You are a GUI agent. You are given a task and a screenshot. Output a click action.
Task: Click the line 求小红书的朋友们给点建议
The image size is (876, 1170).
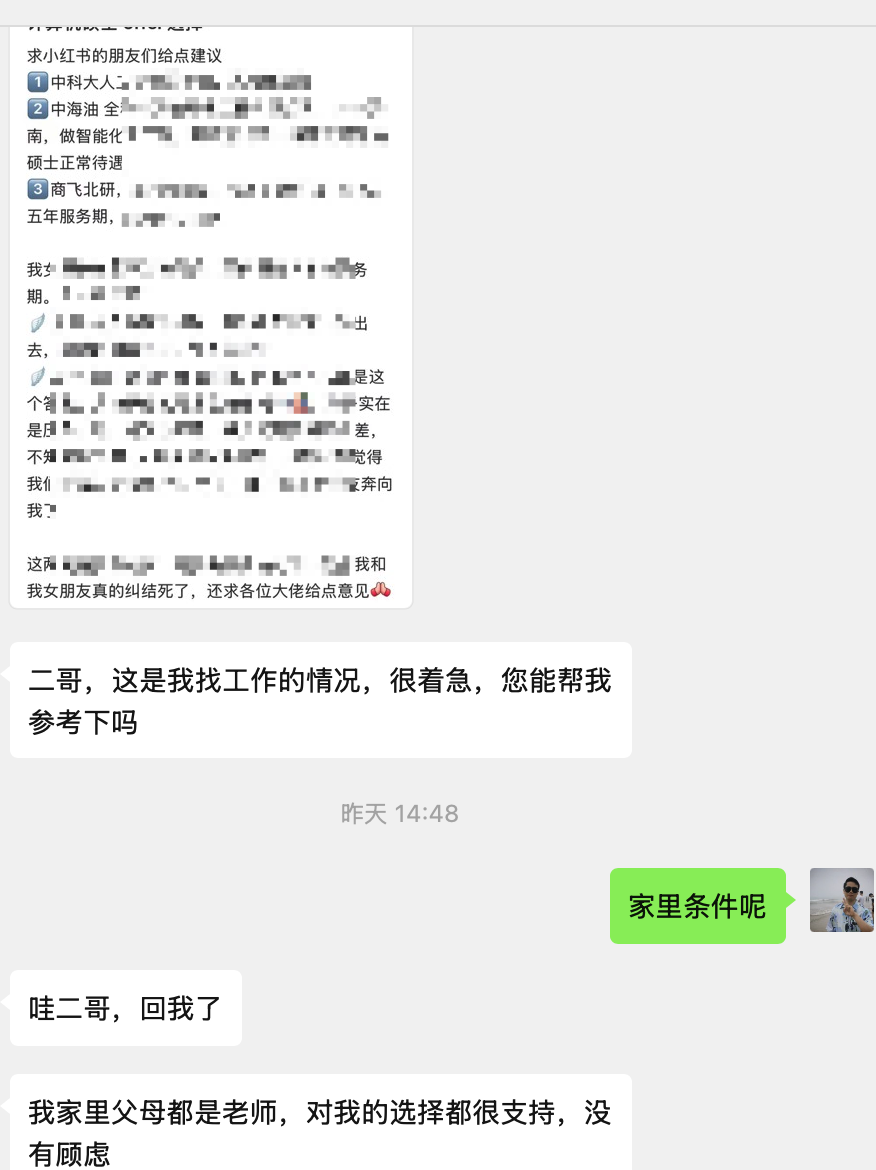(120, 56)
